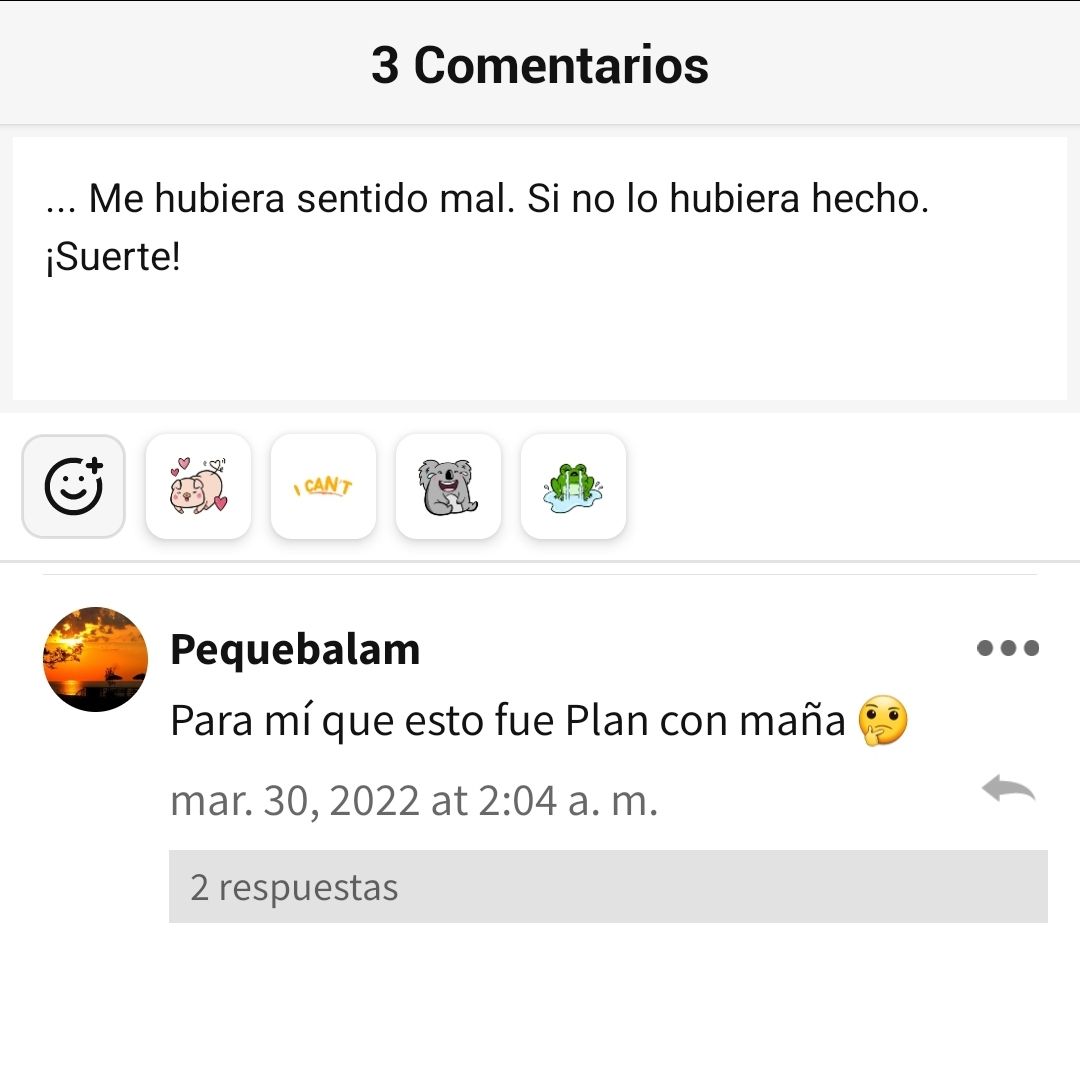Viewport: 1080px width, 1065px height.
Task: Edit the comment text box
Action: (x=540, y=268)
